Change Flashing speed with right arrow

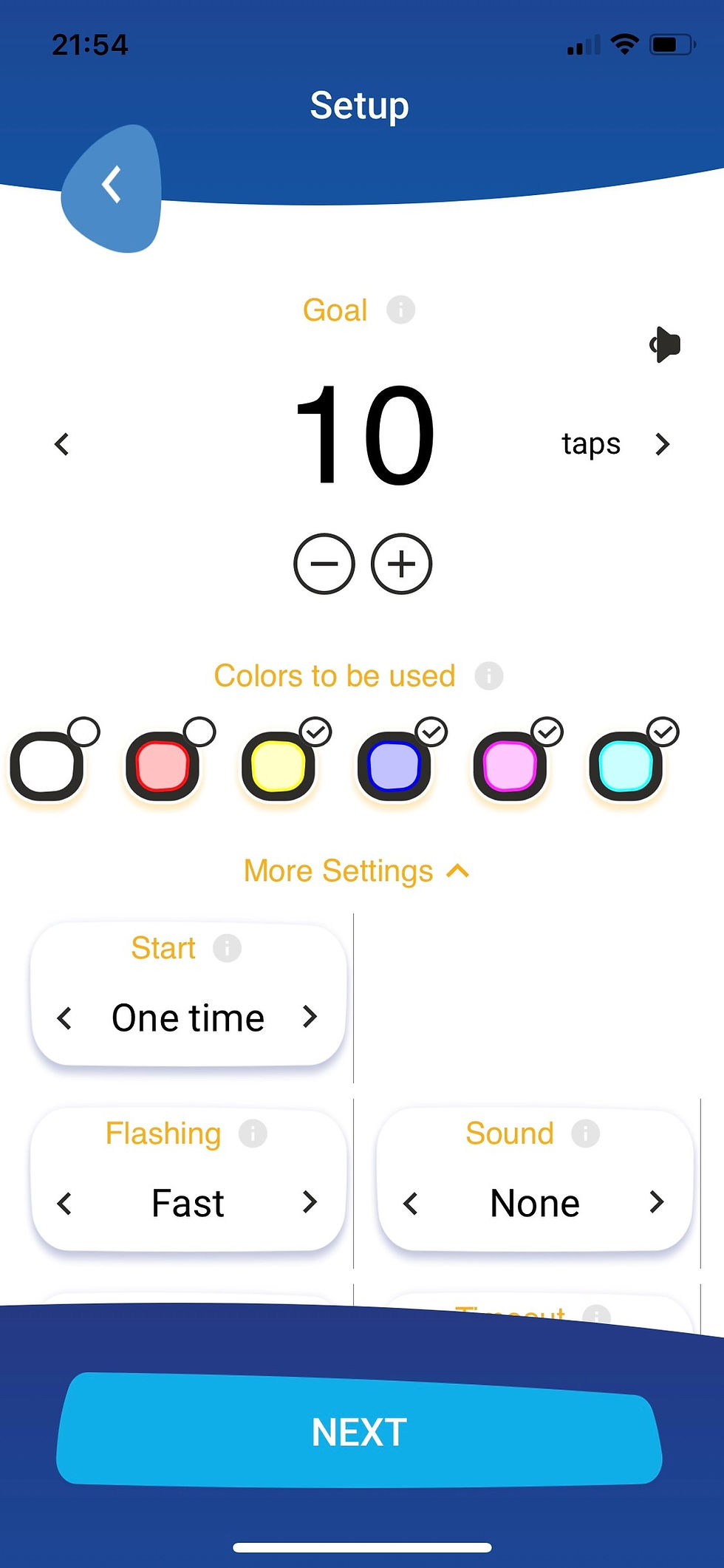click(310, 1202)
